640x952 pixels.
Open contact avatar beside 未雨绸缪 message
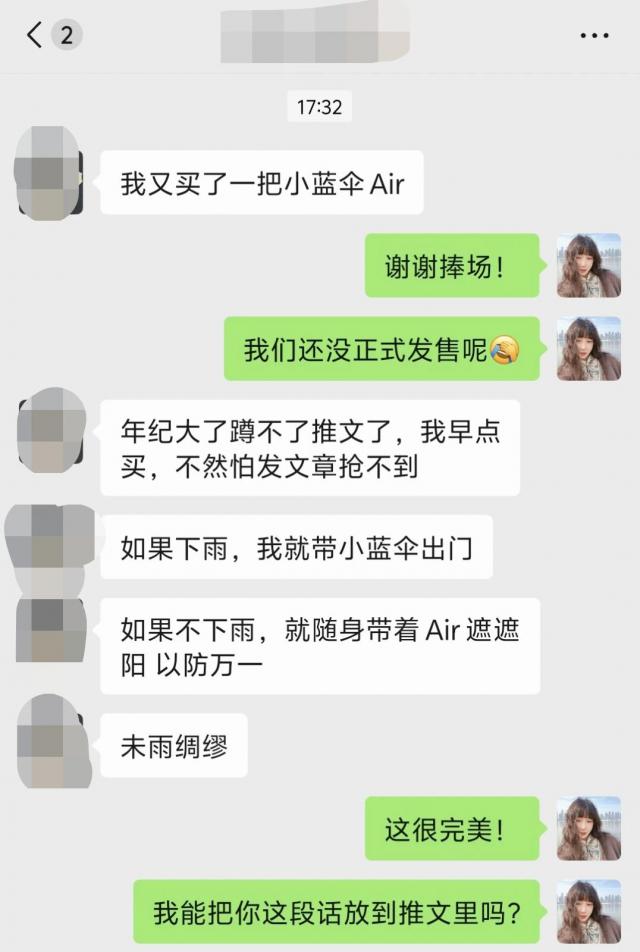tap(49, 739)
